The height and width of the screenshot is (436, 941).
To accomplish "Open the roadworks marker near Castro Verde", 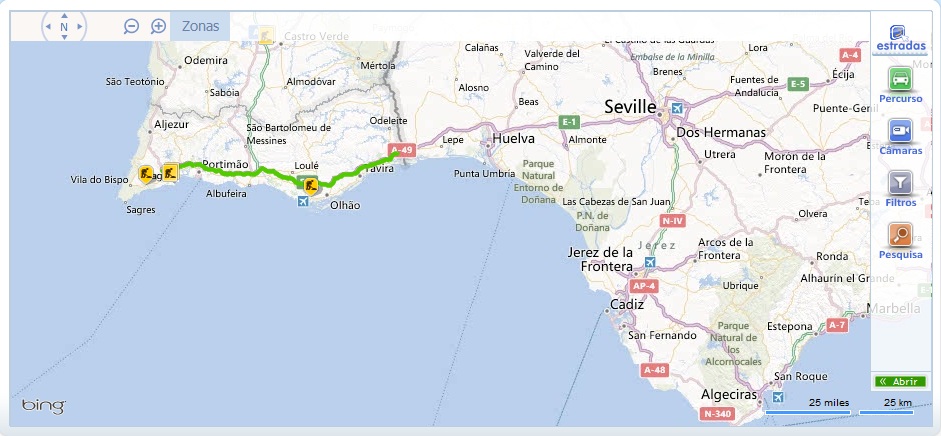I will point(266,38).
